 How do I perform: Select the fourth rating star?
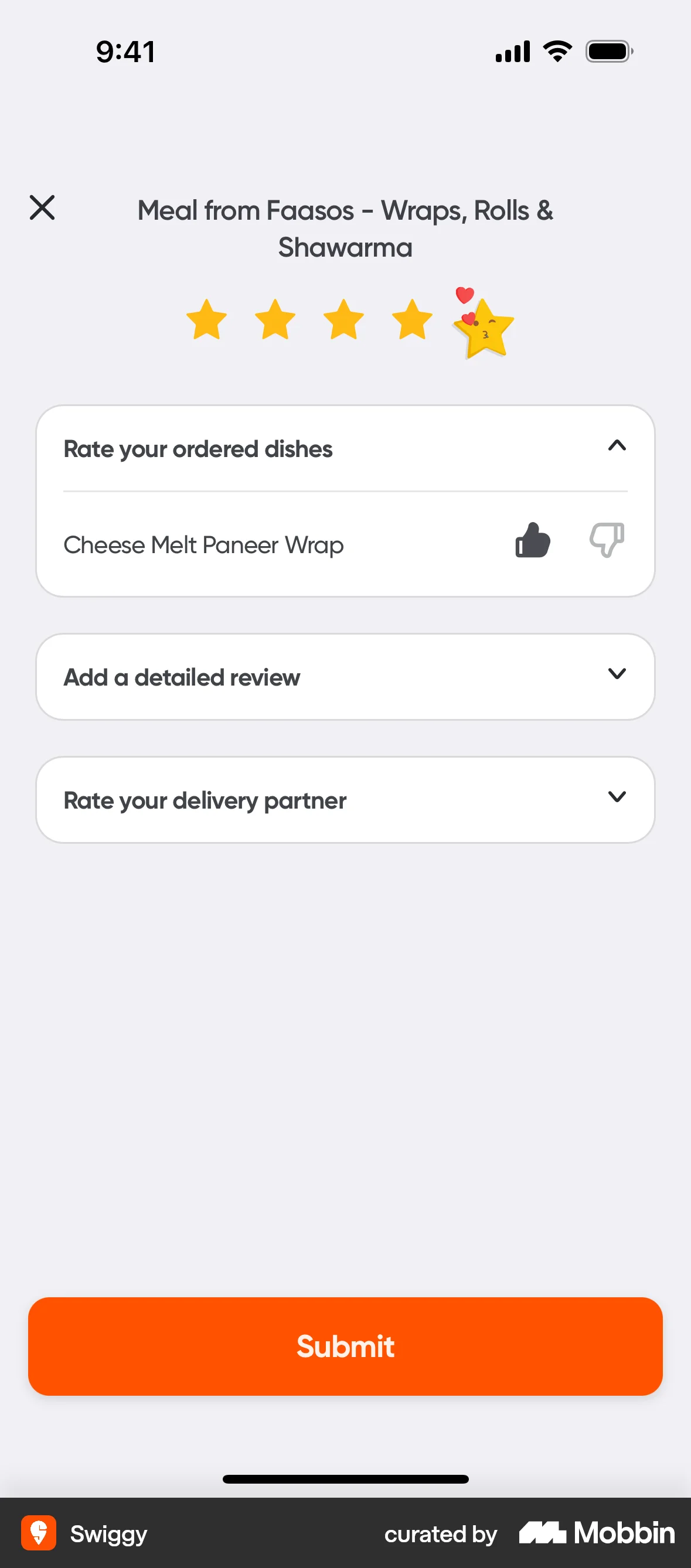point(412,319)
